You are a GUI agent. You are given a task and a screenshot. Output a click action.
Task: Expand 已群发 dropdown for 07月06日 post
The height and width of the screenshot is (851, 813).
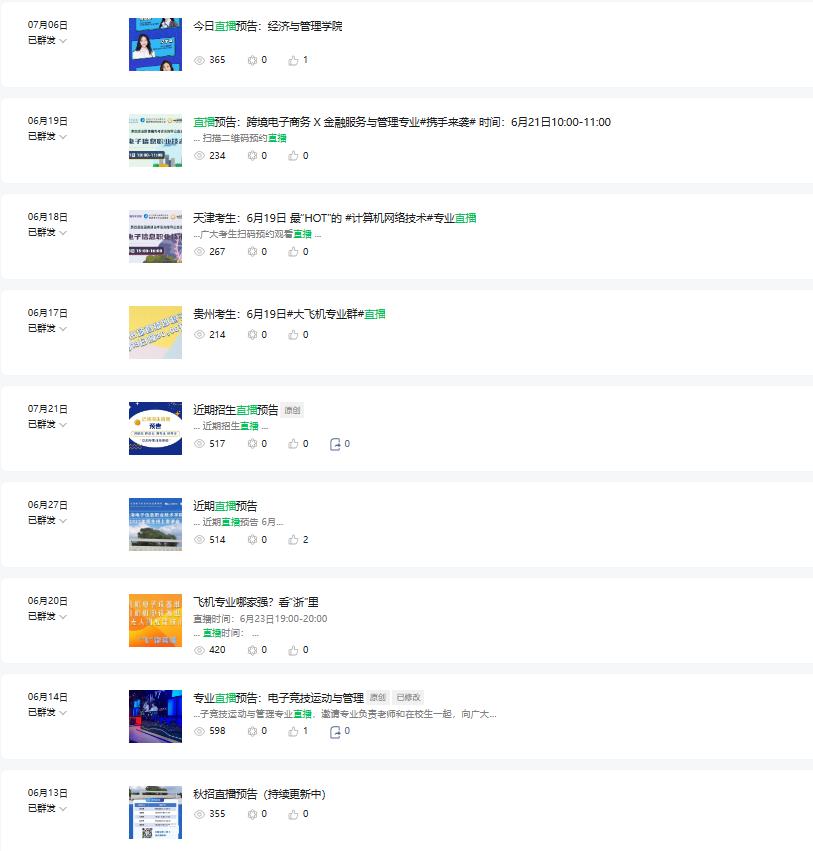(47, 40)
